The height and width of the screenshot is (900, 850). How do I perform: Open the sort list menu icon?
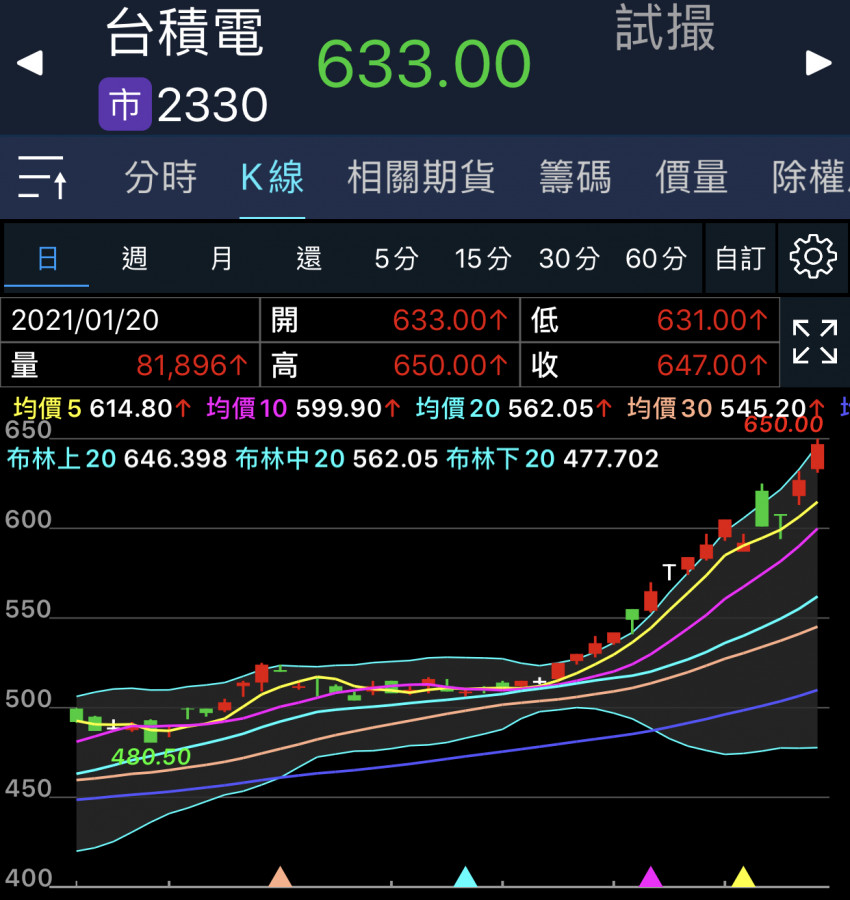point(43,178)
